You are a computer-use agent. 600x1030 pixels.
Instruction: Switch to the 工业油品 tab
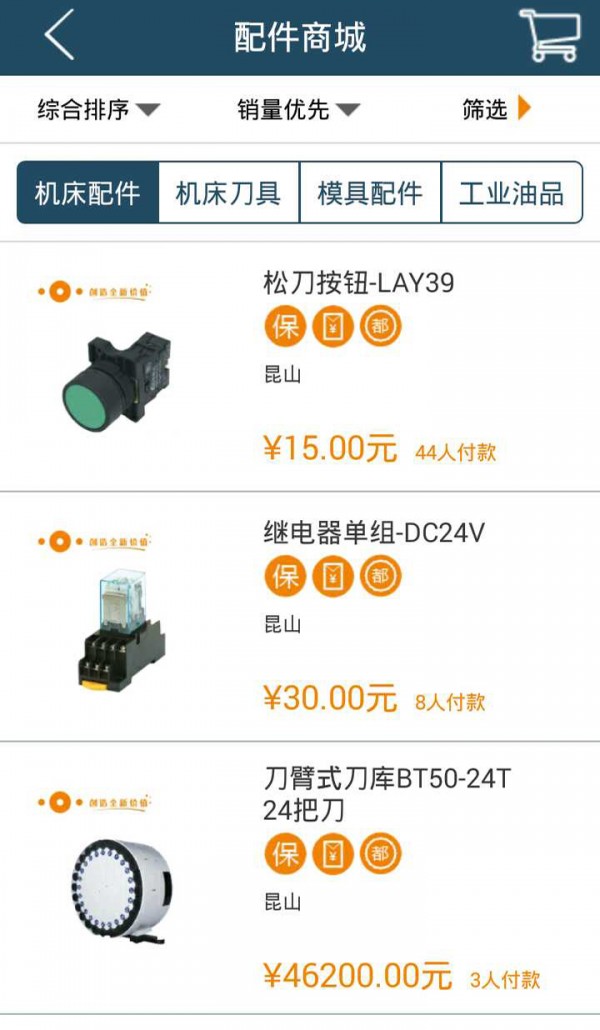click(511, 192)
